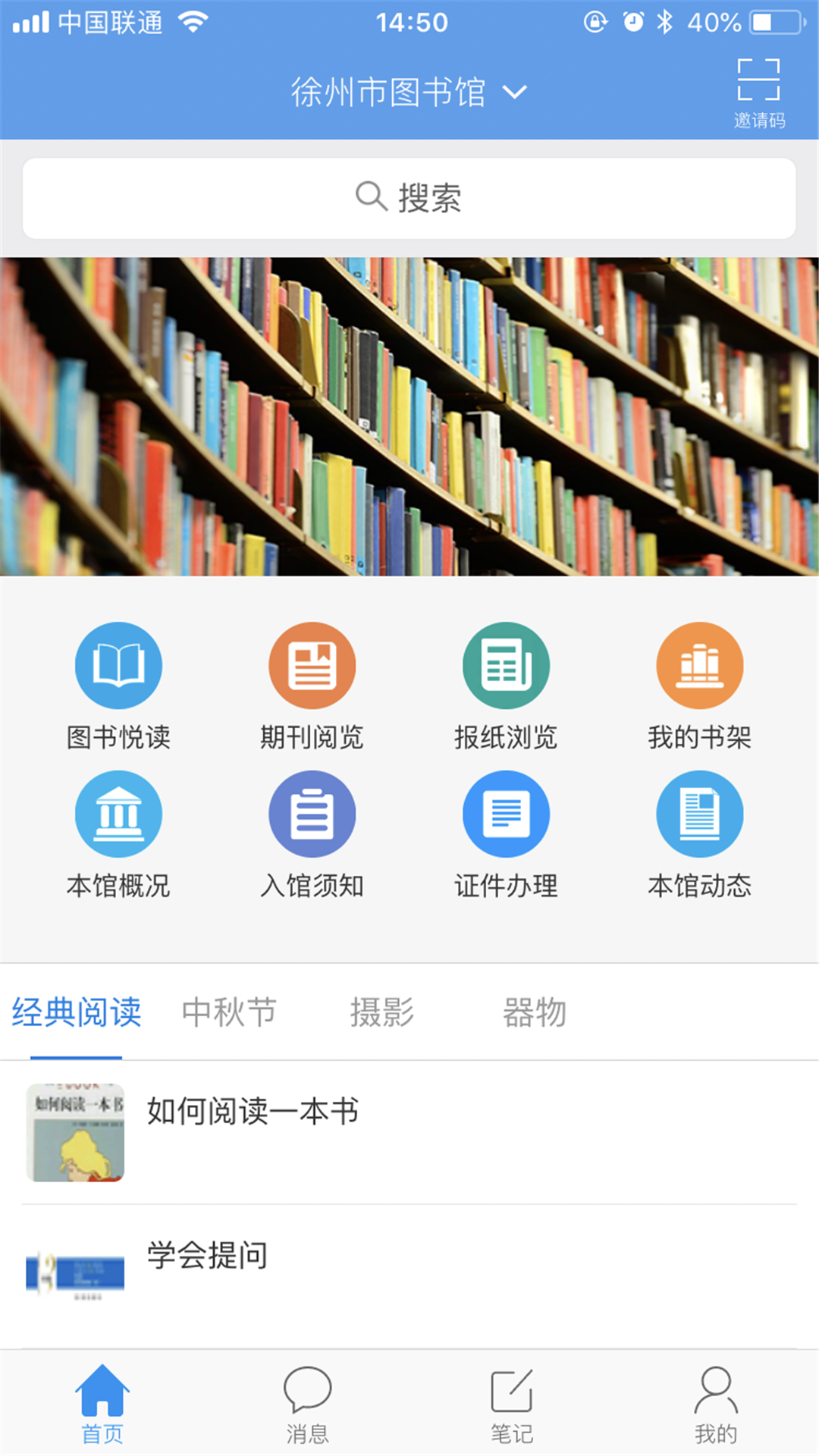Switch to the 摄影 tab
Screen dimensions: 819x1456
(x=382, y=1012)
